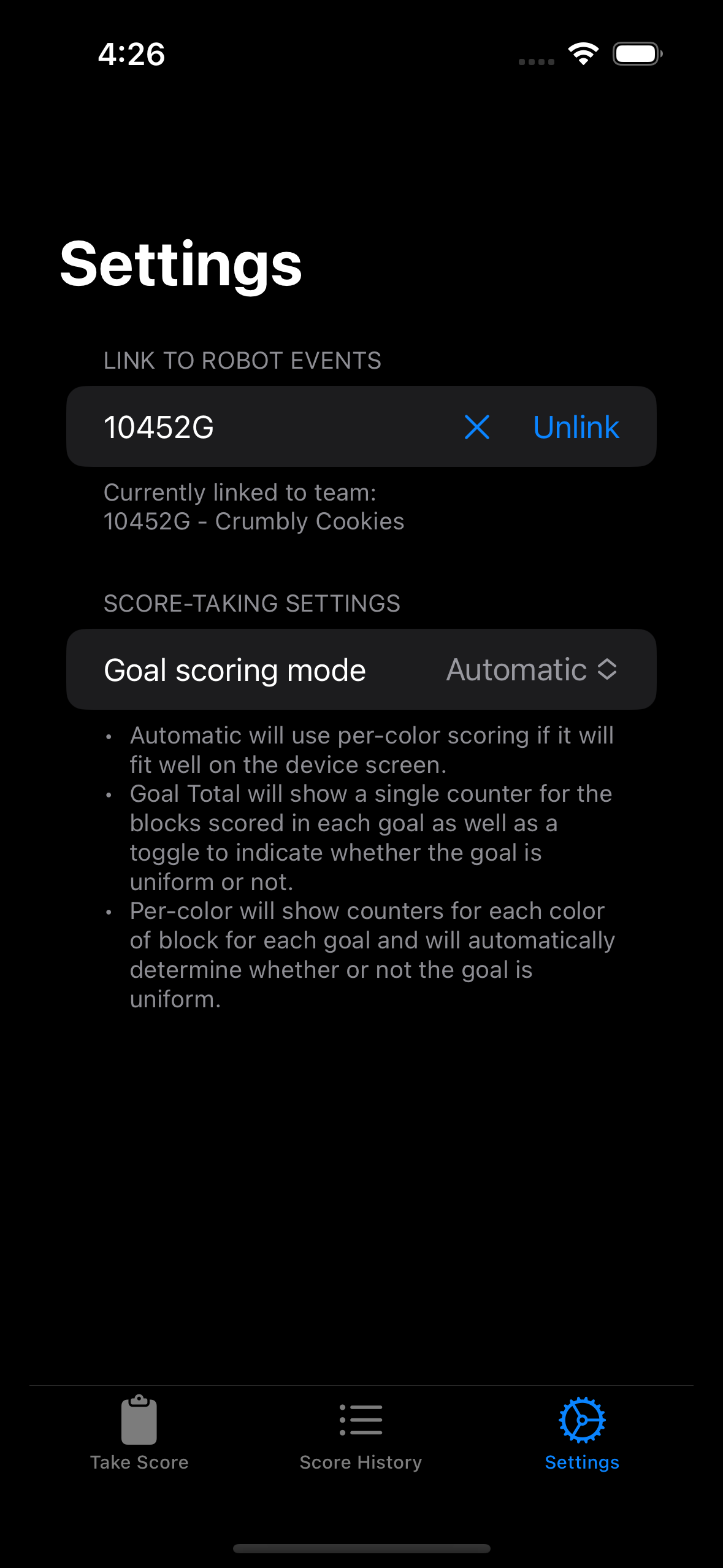Clear the team number with the X icon
Image resolution: width=723 pixels, height=1568 pixels.
click(x=476, y=427)
